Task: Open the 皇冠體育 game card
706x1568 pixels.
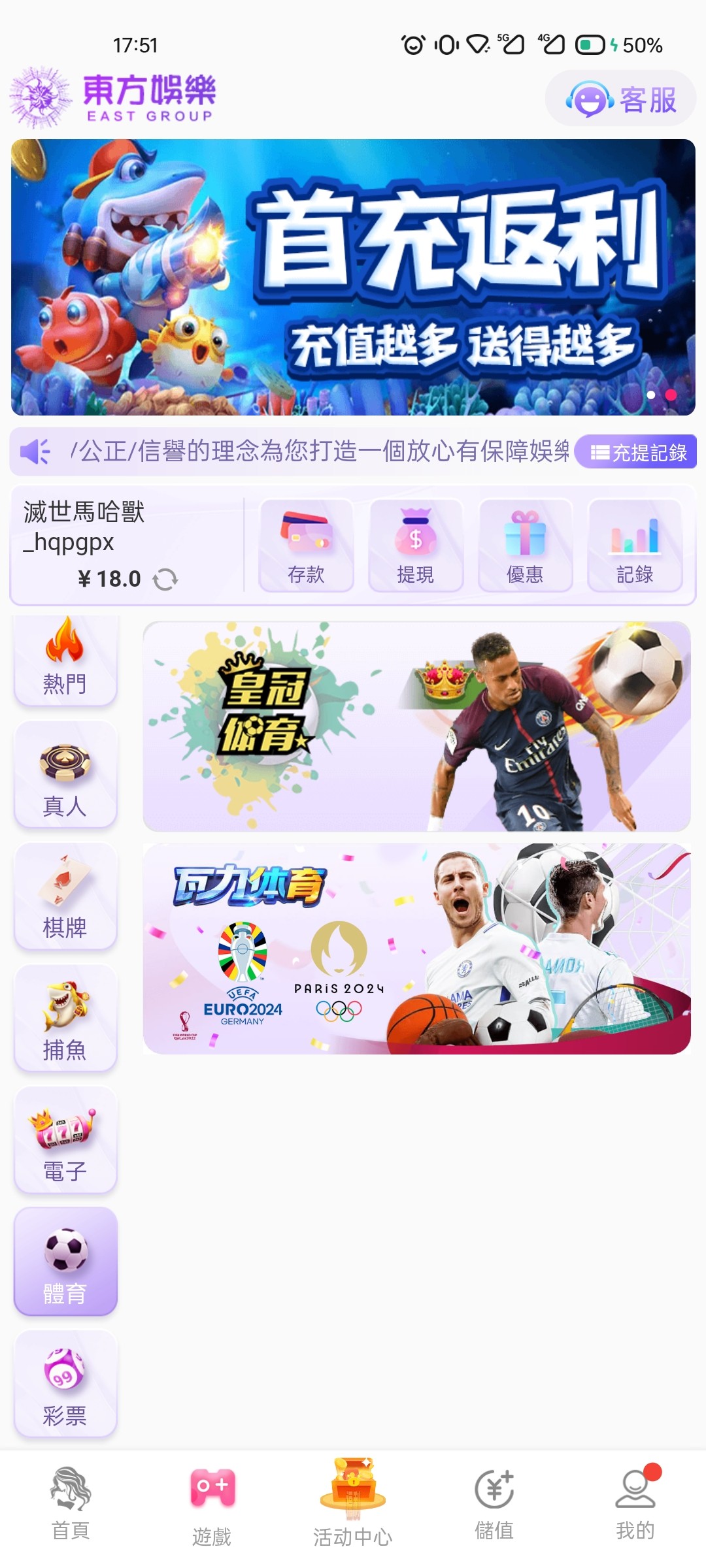Action: coord(416,727)
